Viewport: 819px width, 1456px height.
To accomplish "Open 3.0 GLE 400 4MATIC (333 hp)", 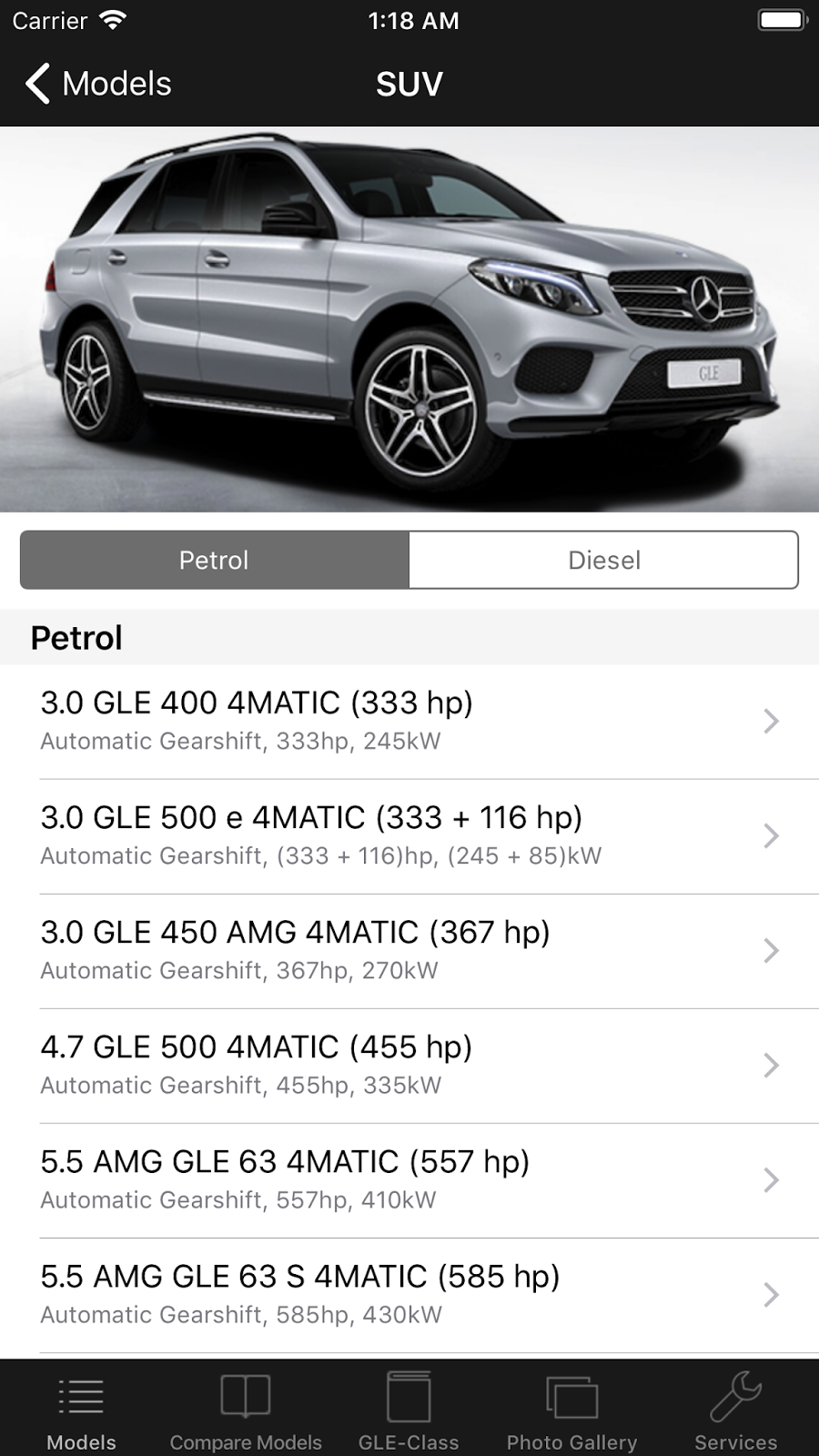I will [409, 721].
